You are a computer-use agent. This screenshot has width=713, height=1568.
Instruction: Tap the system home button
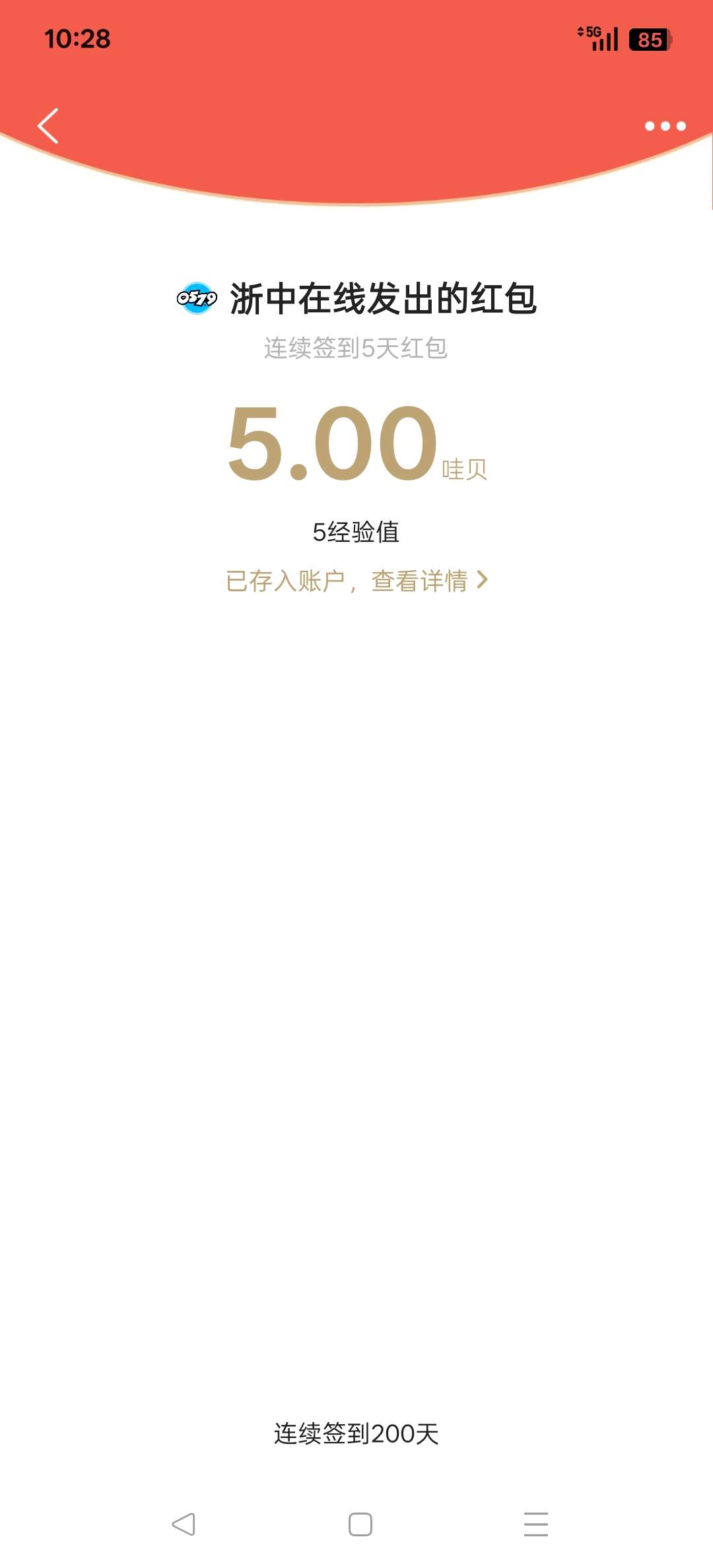click(360, 1524)
